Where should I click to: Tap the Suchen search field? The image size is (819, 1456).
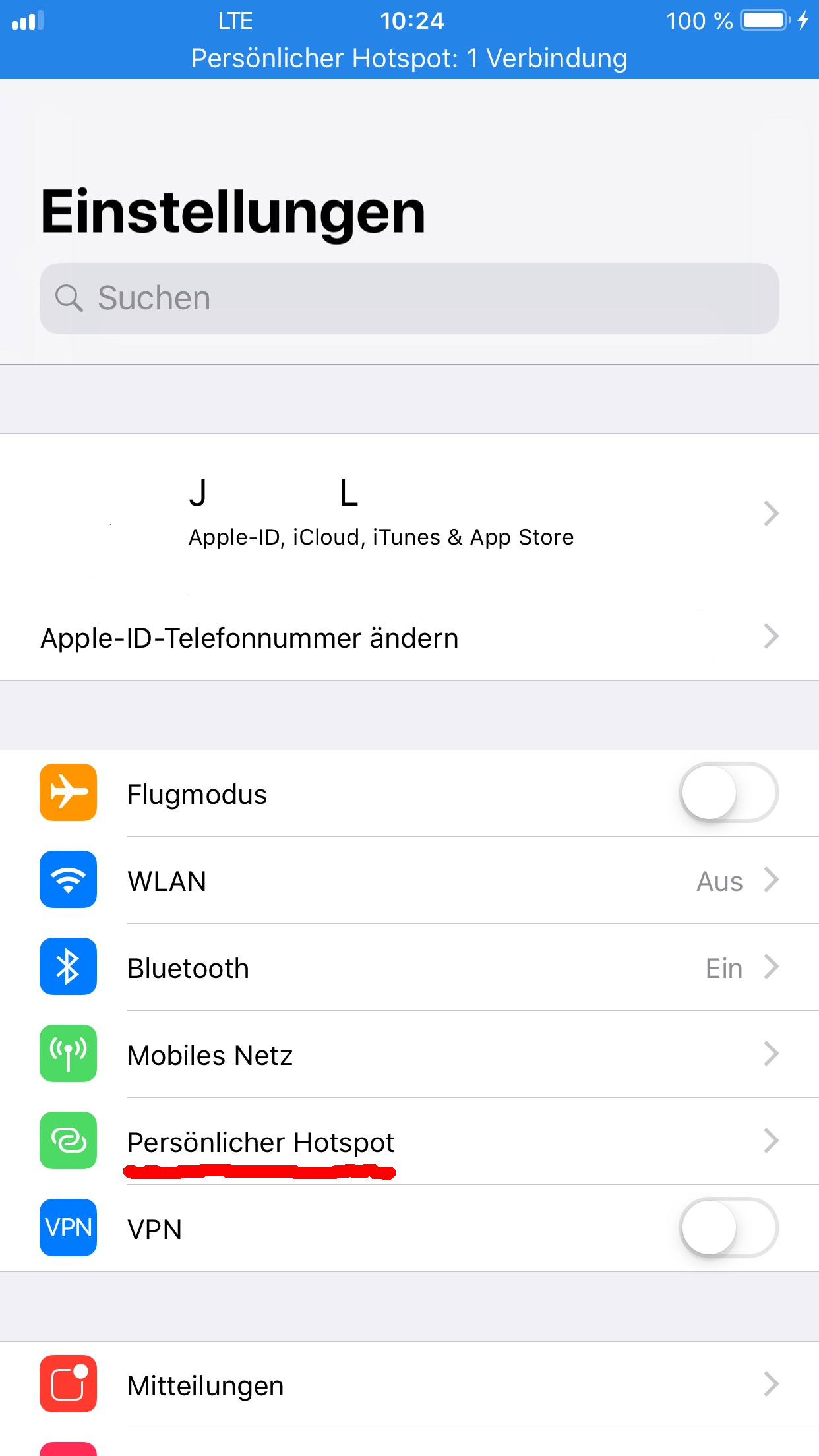(409, 299)
